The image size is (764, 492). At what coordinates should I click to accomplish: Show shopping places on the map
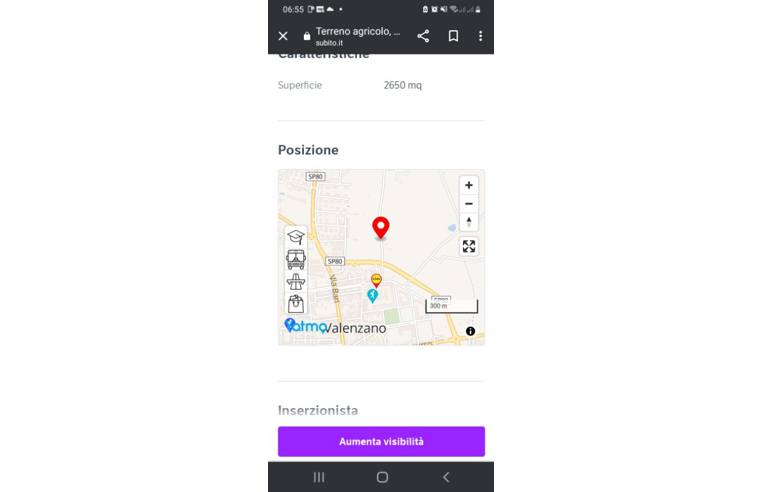[x=295, y=303]
